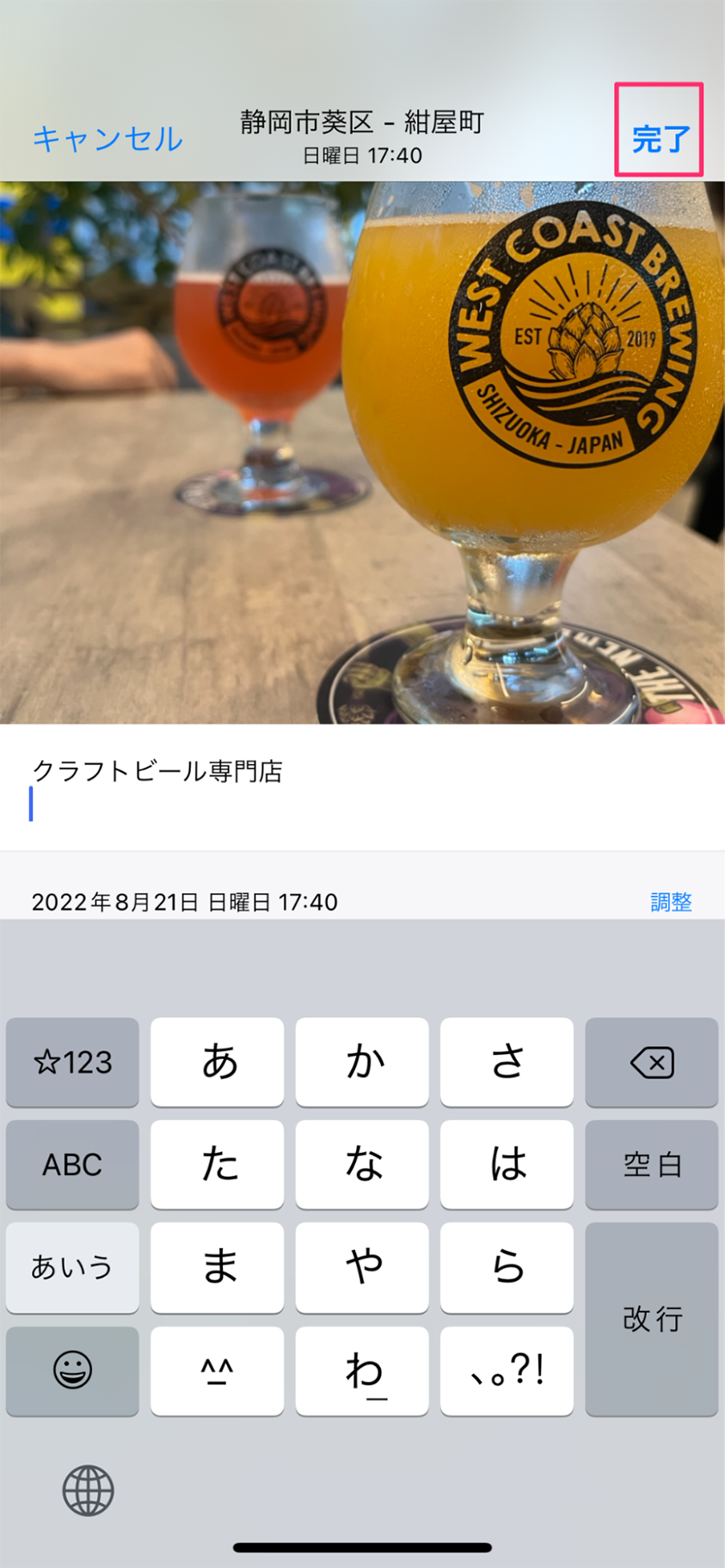This screenshot has height=1568, width=725.
Task: Tap 完了 to finish editing
Action: click(x=660, y=138)
